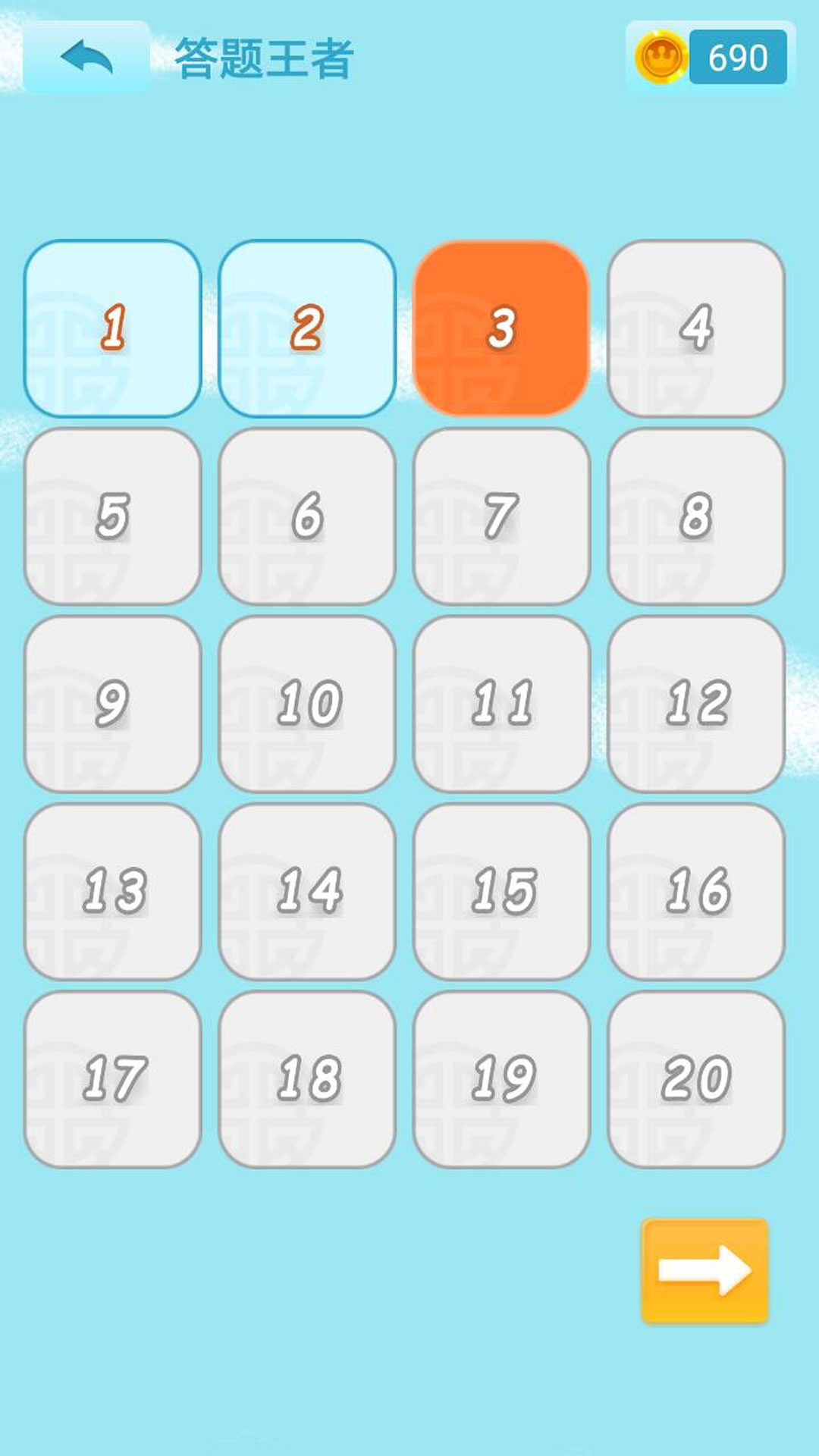
Task: Open level 6 tile
Action: coord(307,516)
